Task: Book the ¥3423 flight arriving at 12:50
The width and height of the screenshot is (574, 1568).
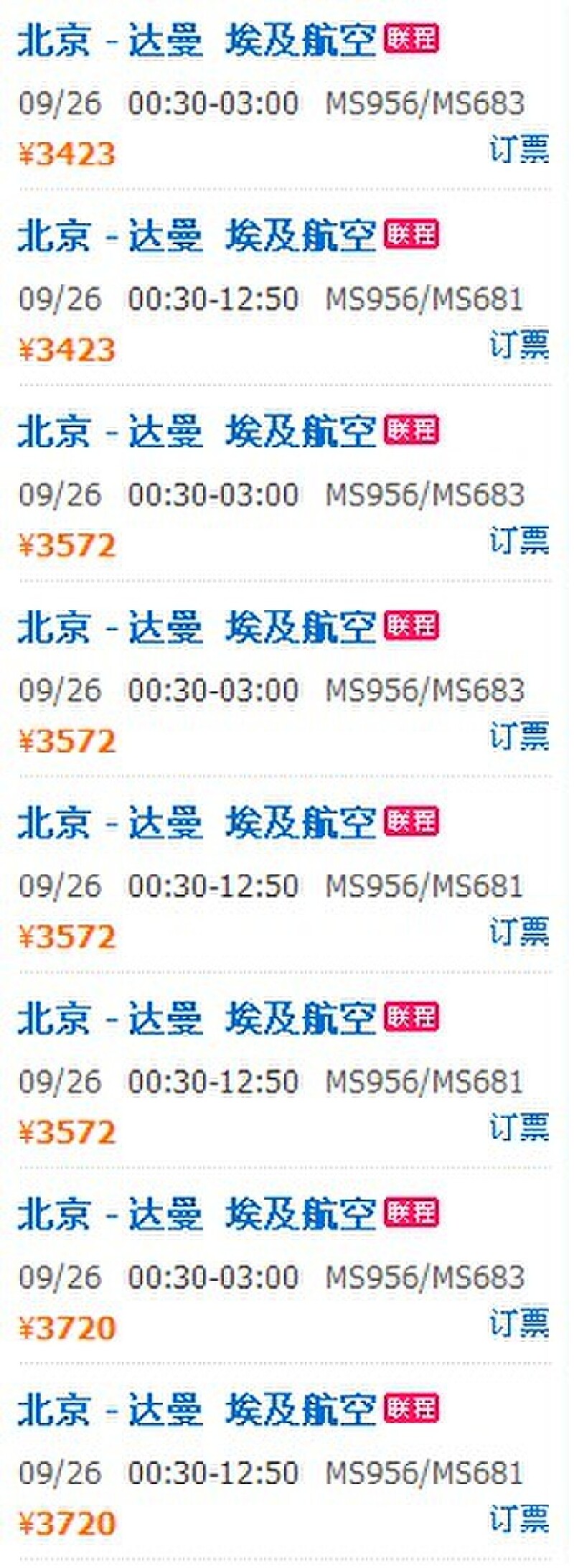Action: point(519,345)
